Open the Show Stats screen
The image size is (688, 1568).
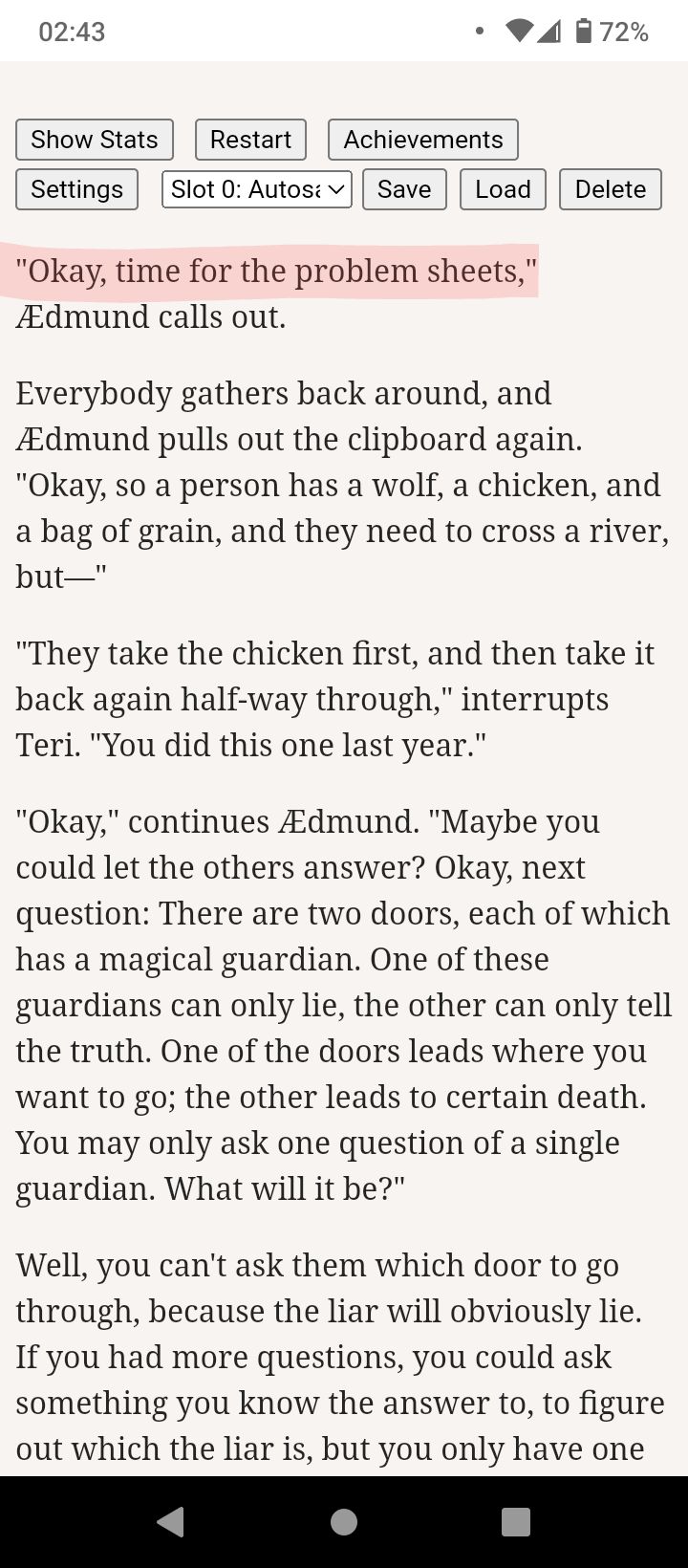tap(94, 140)
